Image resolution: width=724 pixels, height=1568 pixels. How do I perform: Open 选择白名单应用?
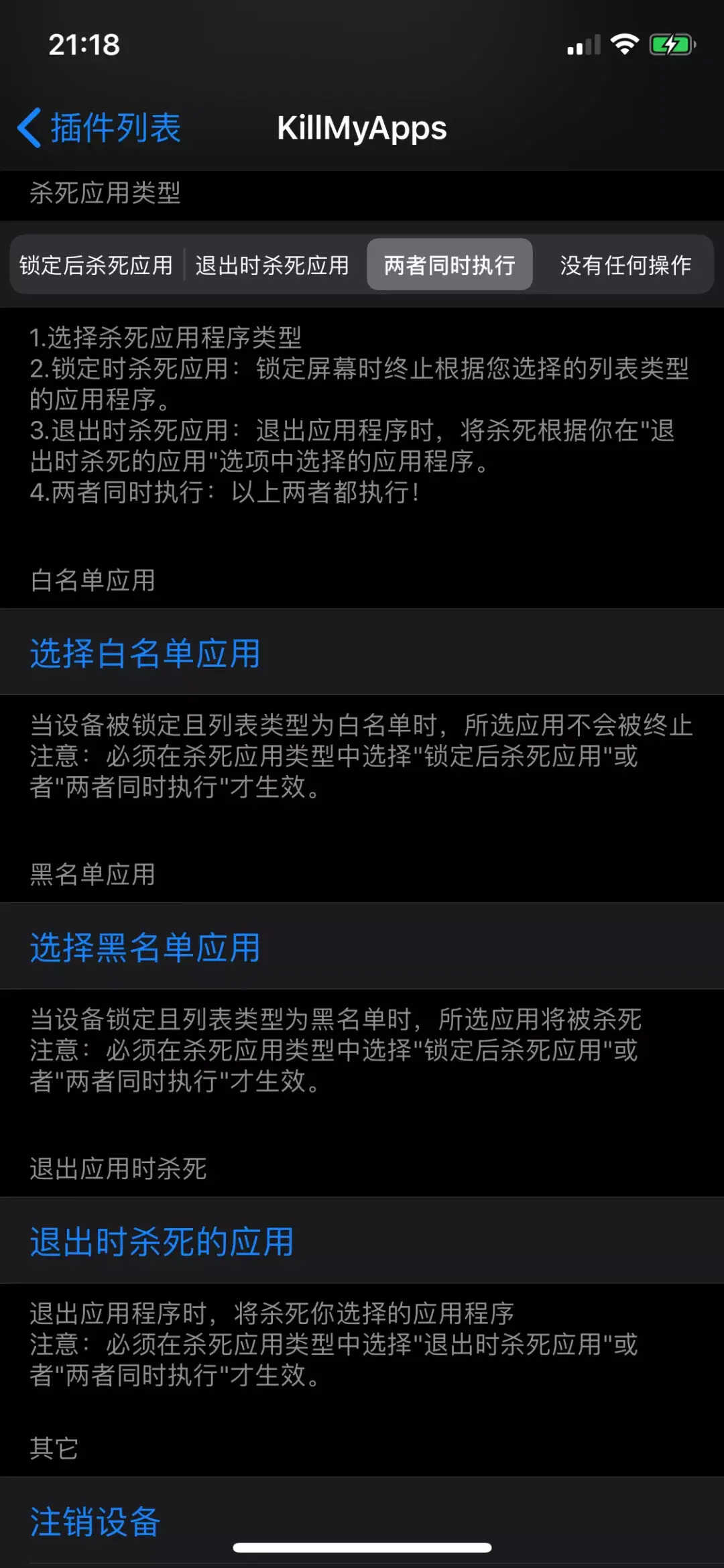click(362, 652)
